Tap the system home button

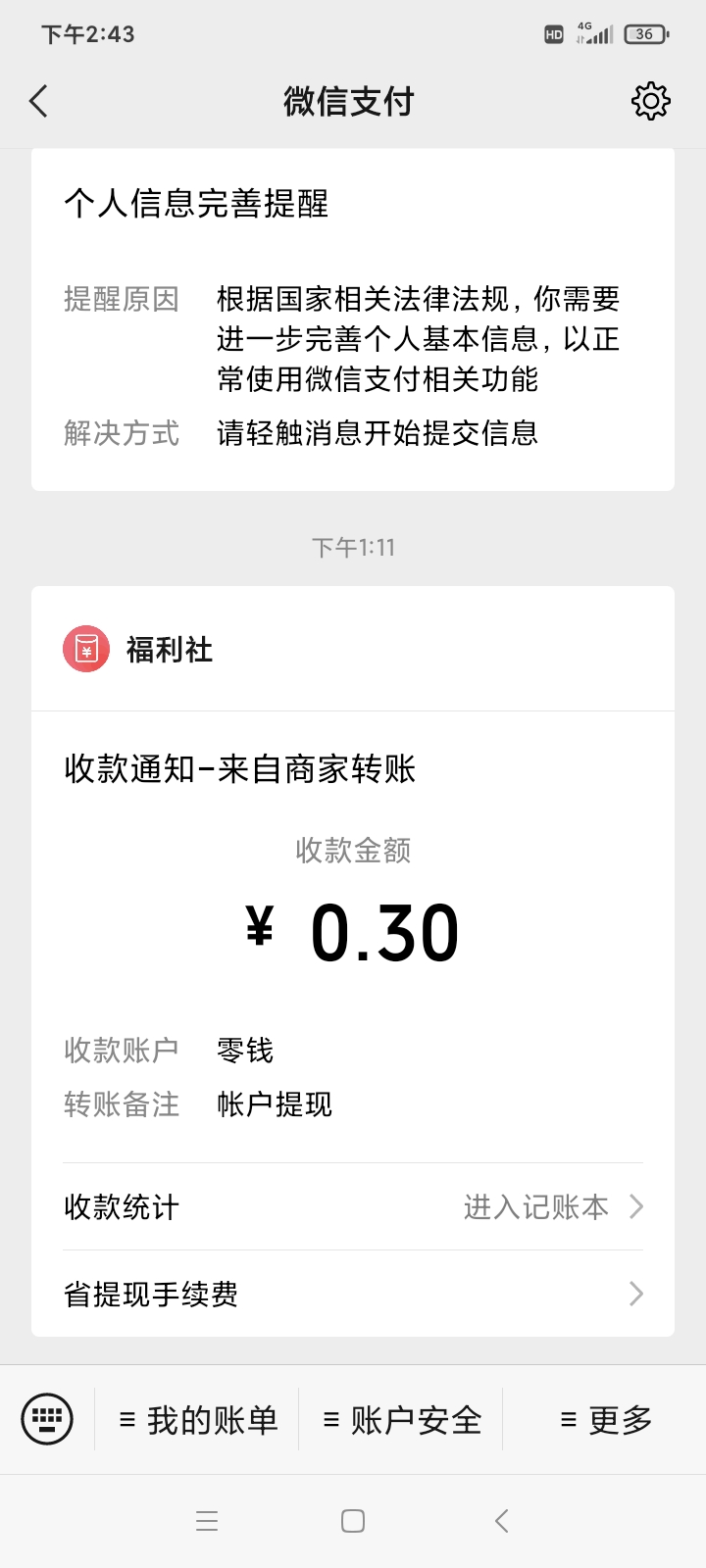[353, 1521]
